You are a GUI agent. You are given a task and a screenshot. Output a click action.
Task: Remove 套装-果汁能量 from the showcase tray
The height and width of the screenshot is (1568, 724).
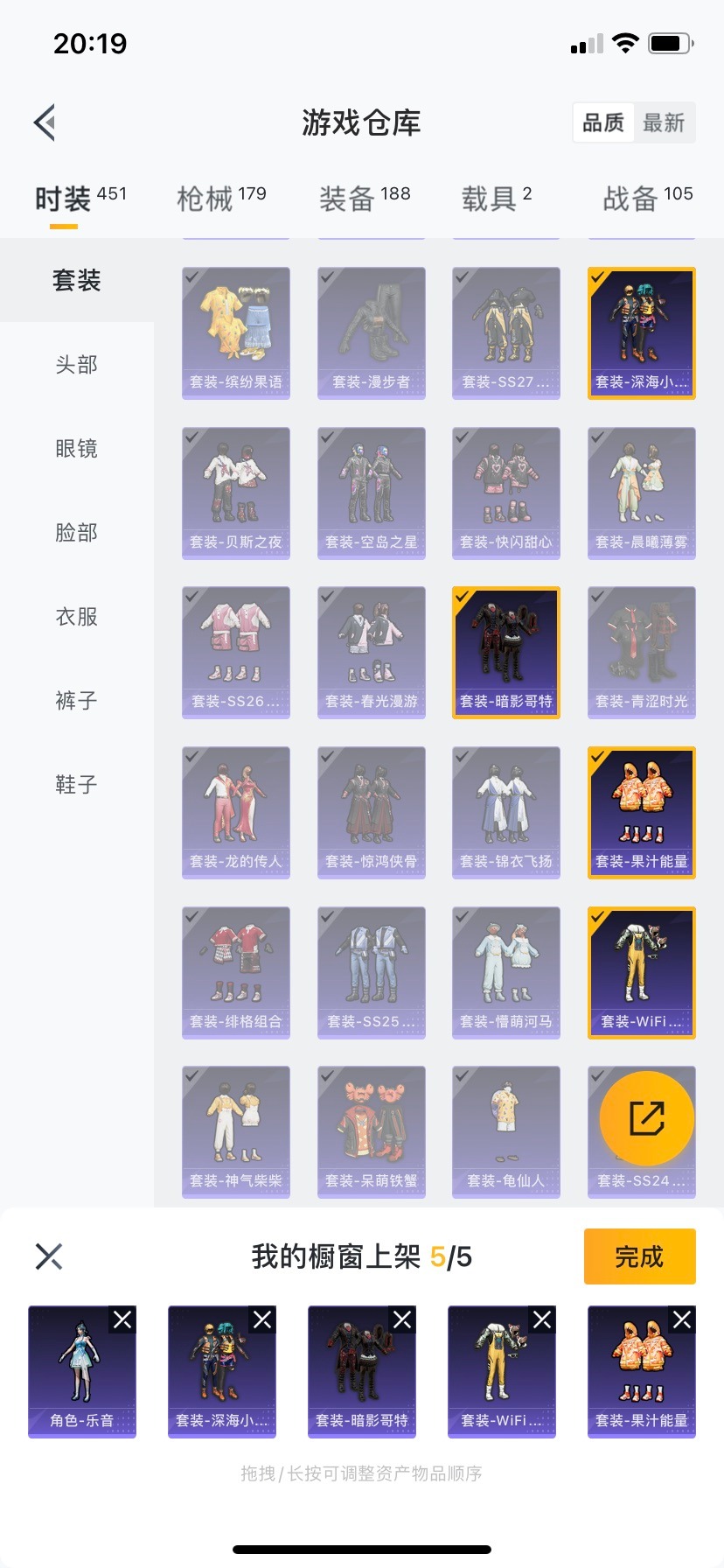pyautogui.click(x=682, y=1319)
